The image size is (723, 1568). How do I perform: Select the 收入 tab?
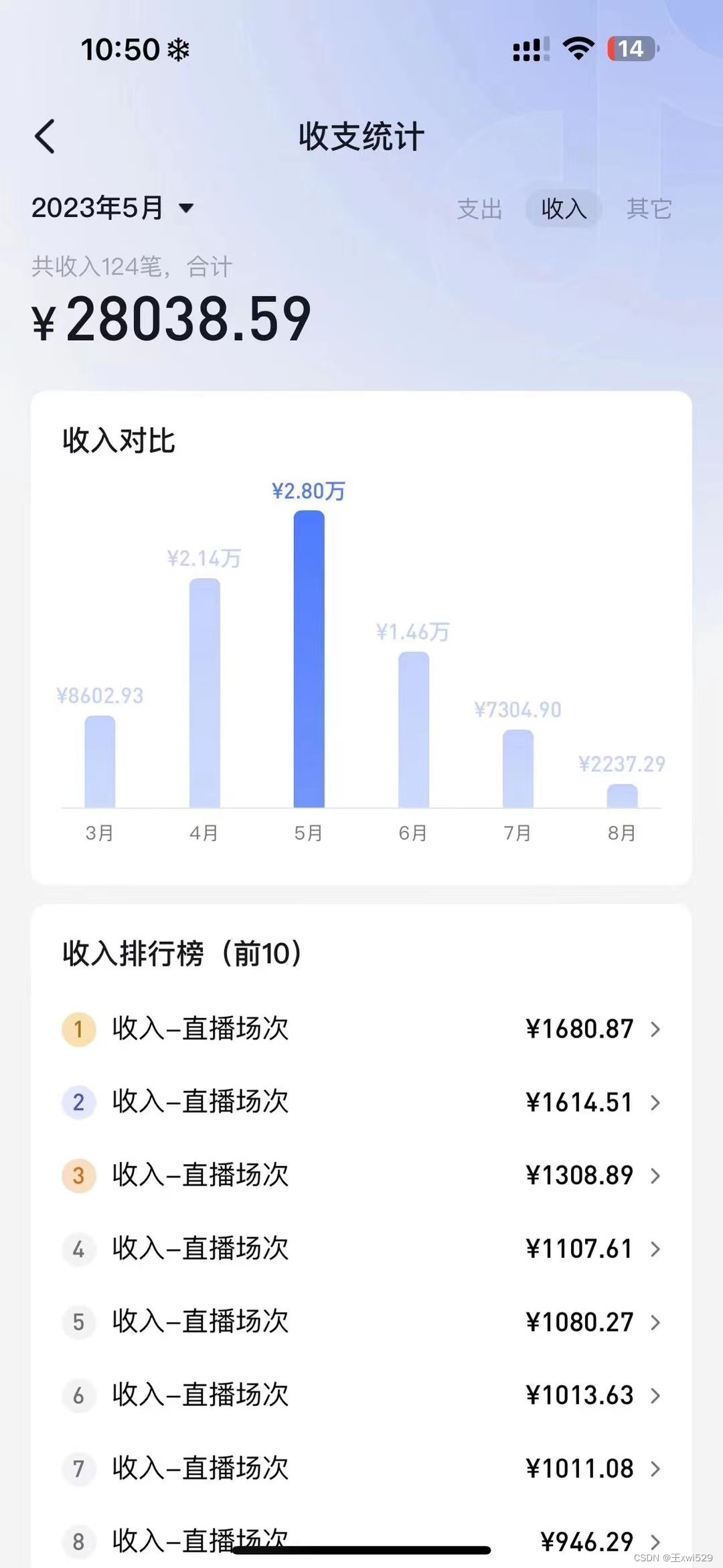[x=564, y=208]
